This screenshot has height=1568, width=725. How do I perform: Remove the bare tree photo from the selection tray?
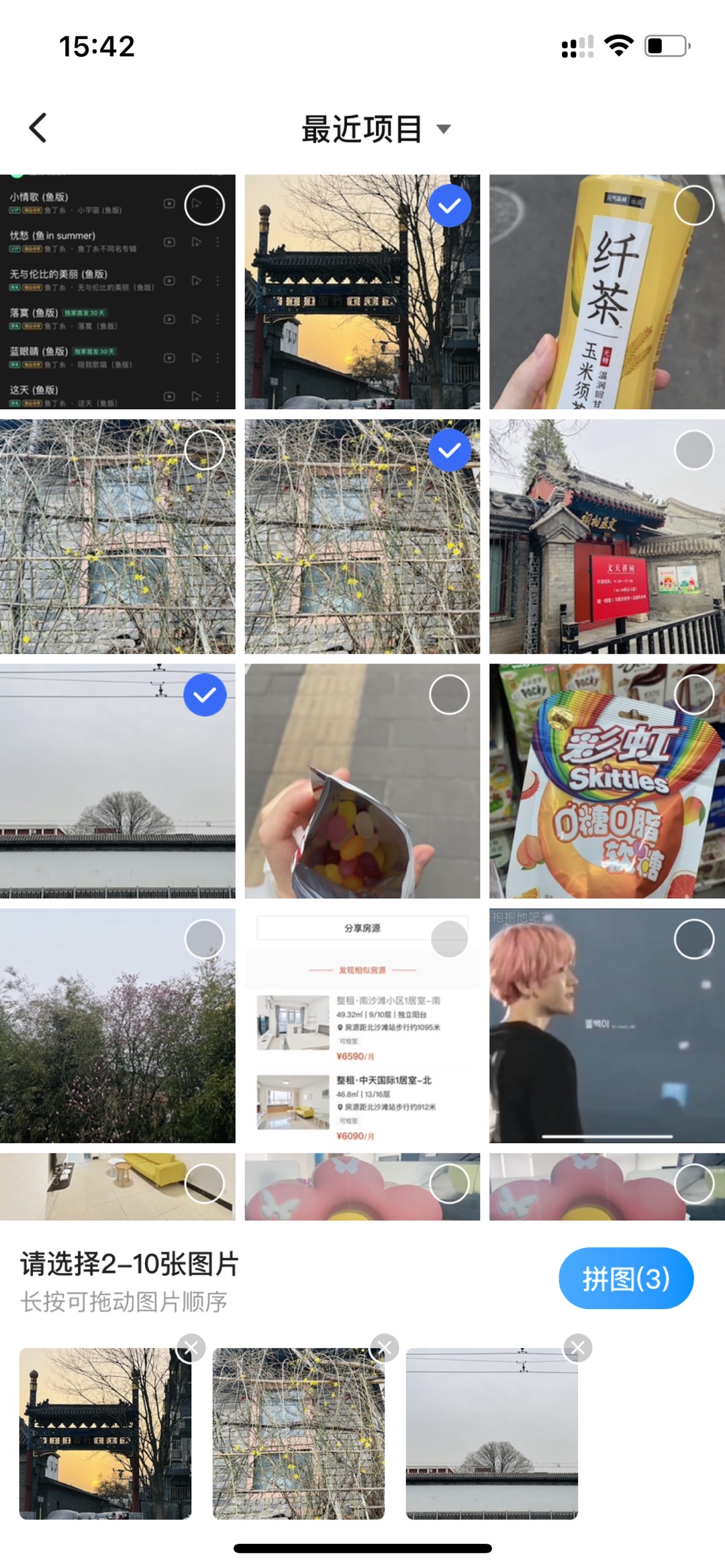click(578, 1347)
